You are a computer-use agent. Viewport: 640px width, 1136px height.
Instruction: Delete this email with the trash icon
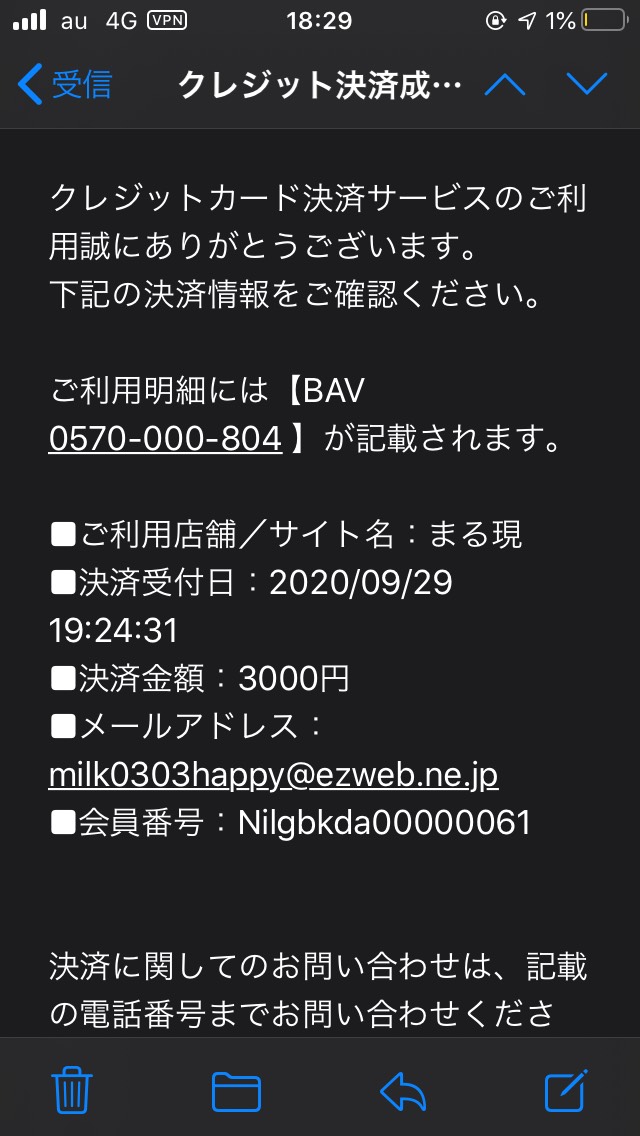pyautogui.click(x=72, y=1091)
